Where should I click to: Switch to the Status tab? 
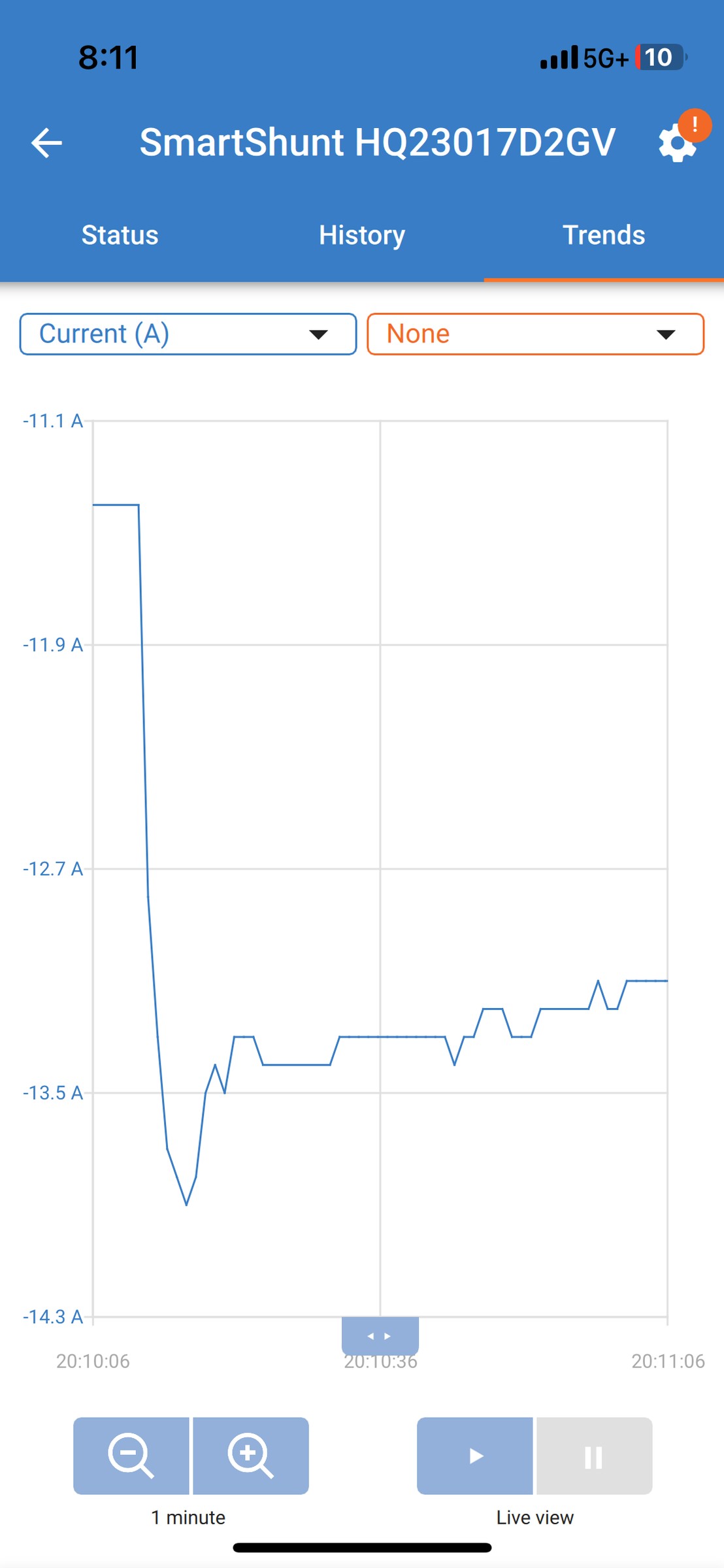point(120,235)
